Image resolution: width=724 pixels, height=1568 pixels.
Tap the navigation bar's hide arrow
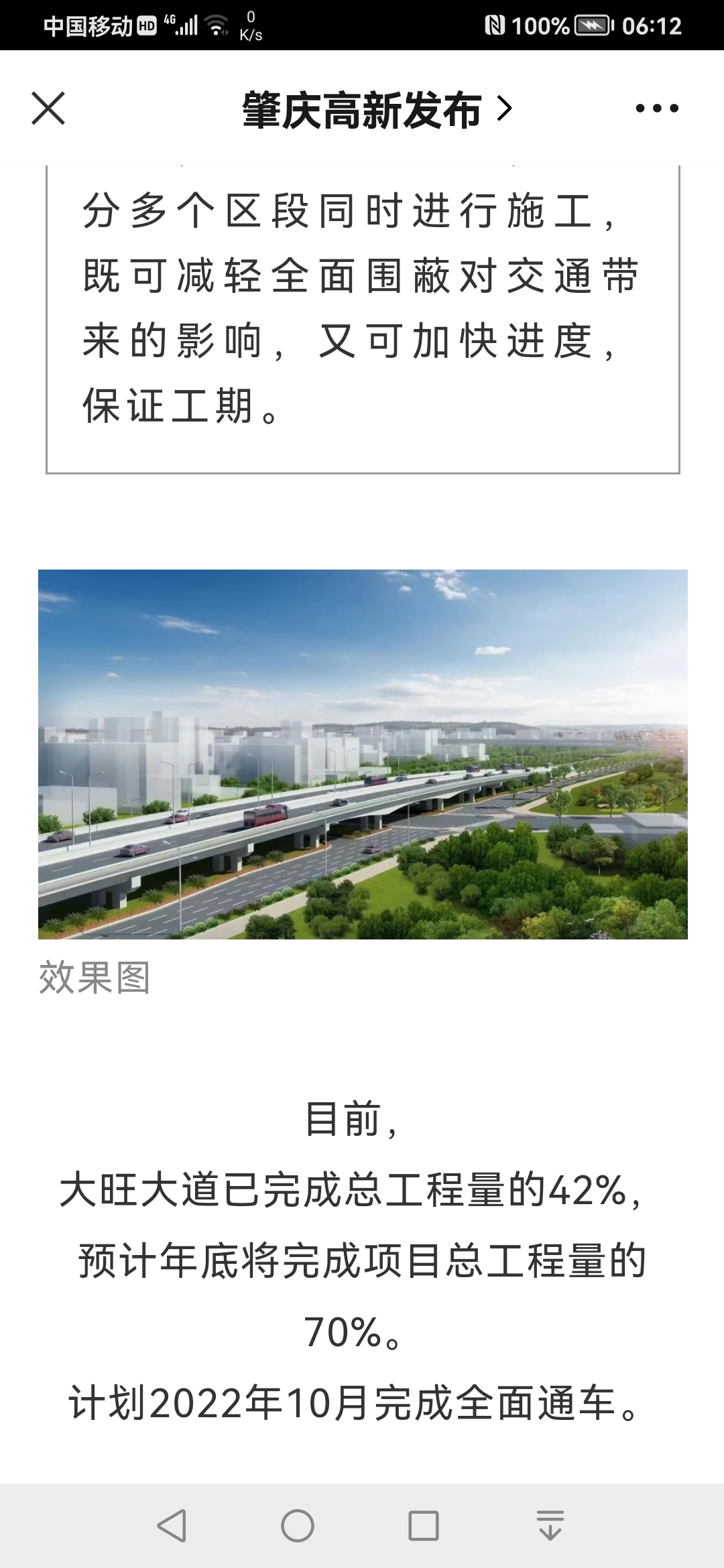tap(550, 1526)
